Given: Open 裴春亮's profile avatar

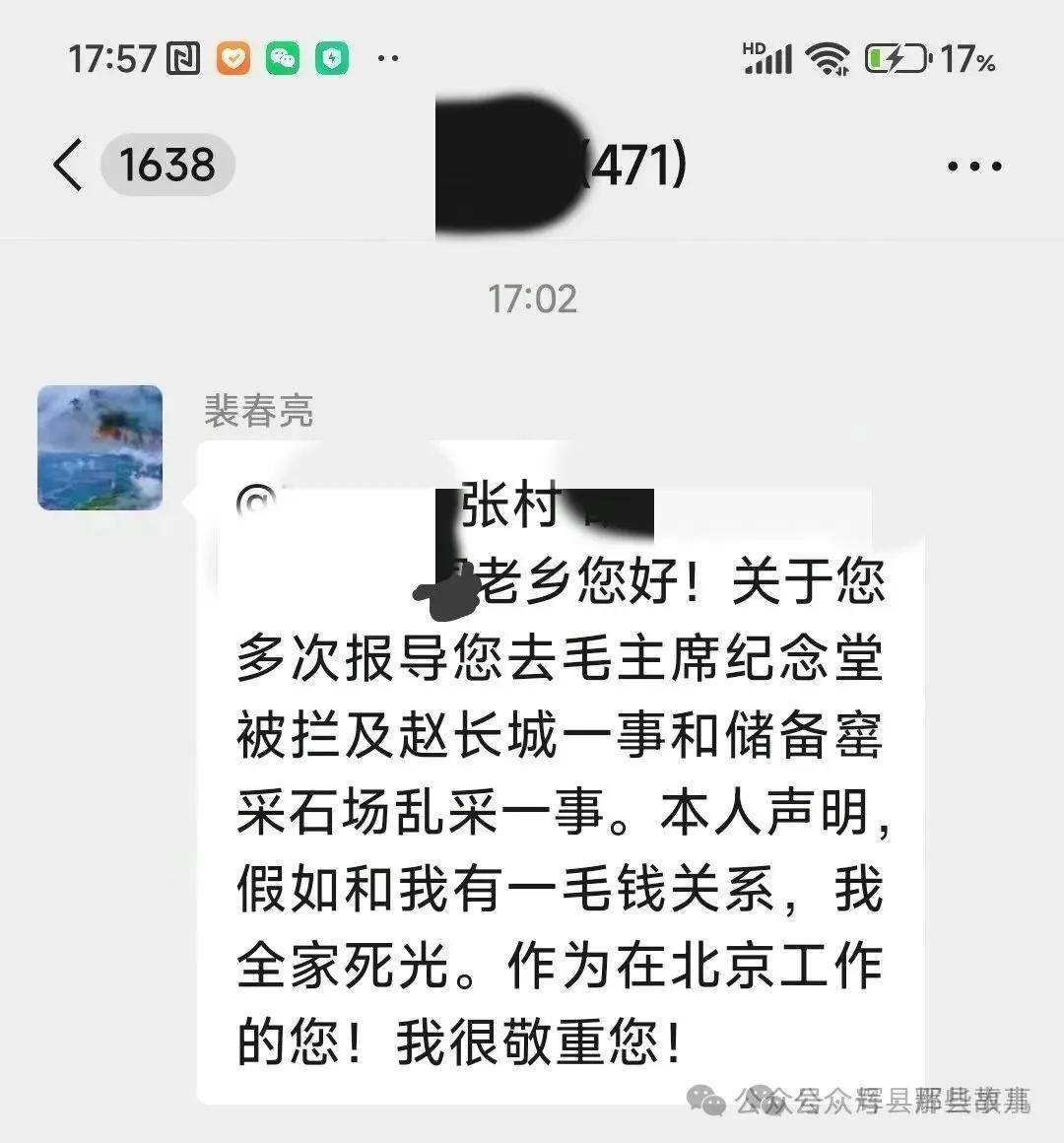Looking at the screenshot, I should (x=100, y=447).
